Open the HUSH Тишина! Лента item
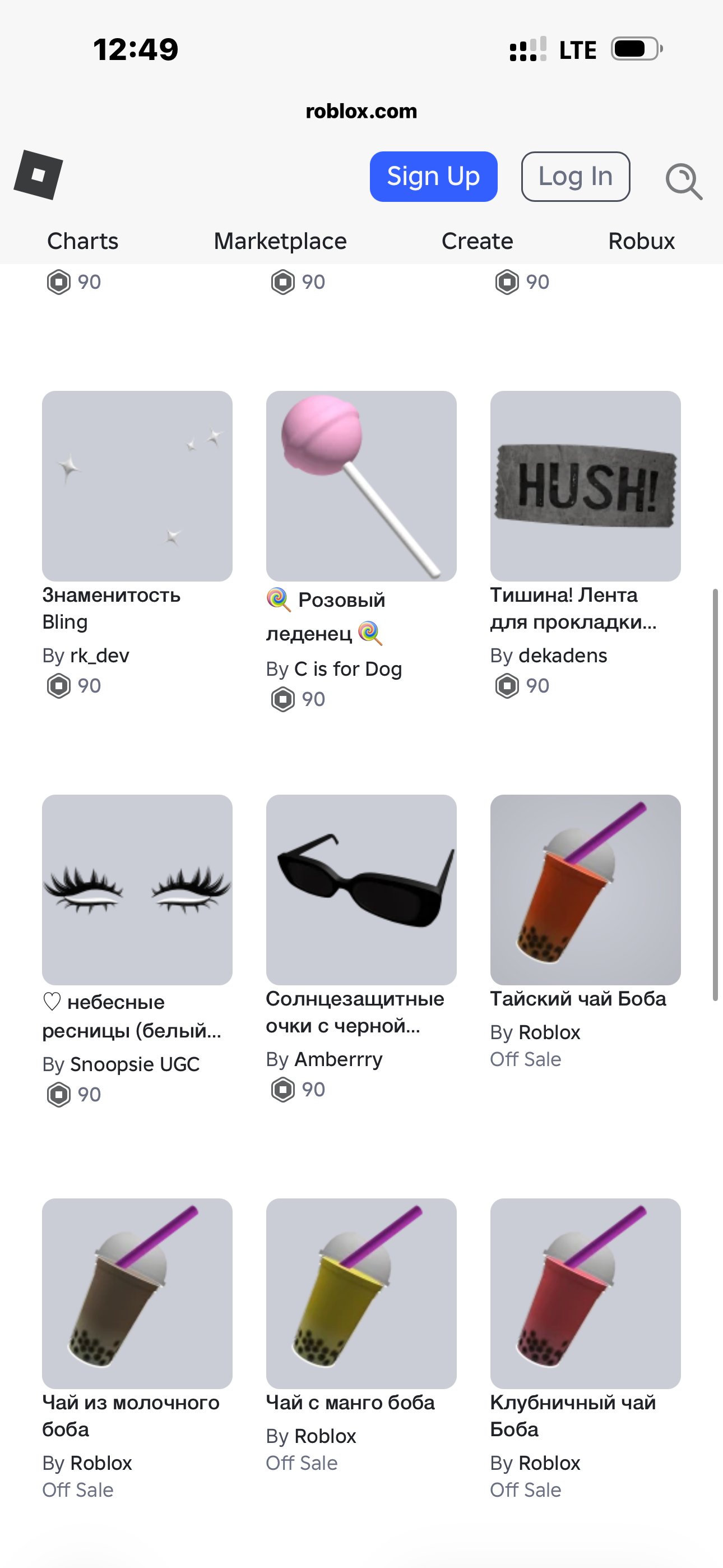 click(x=586, y=486)
